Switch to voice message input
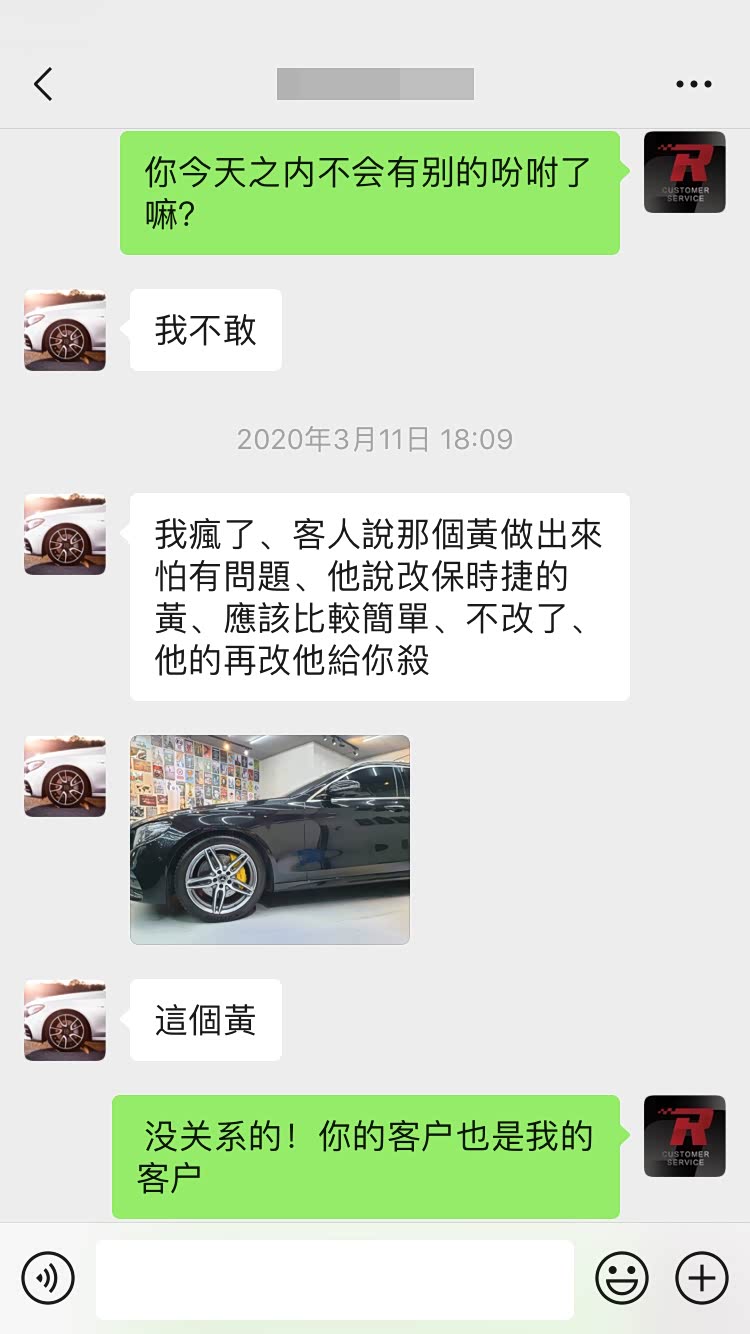 point(48,1278)
